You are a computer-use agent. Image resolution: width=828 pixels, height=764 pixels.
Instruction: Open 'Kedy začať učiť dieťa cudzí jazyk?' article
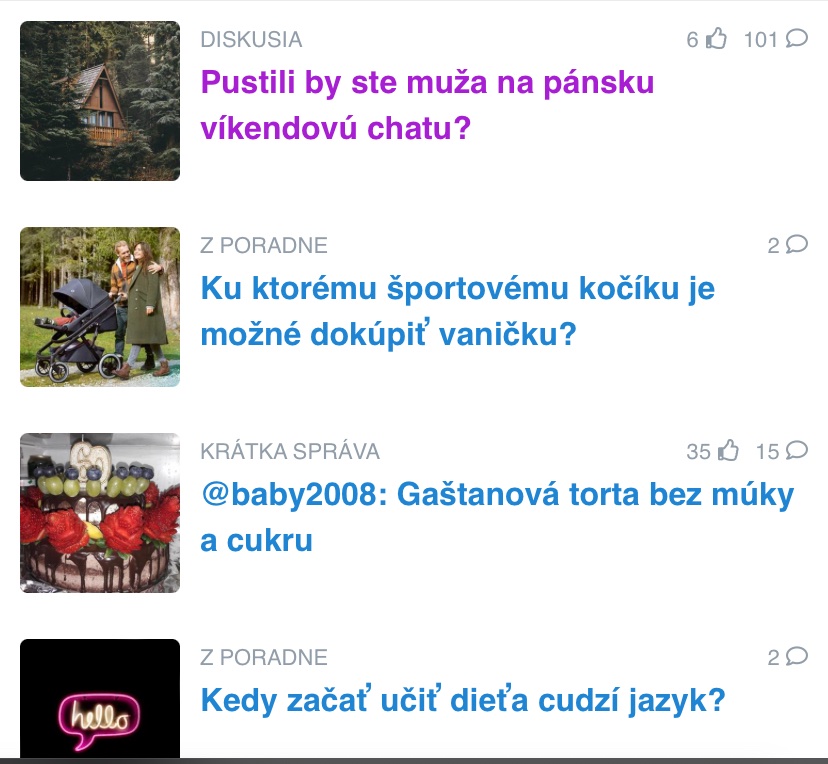[x=462, y=699]
